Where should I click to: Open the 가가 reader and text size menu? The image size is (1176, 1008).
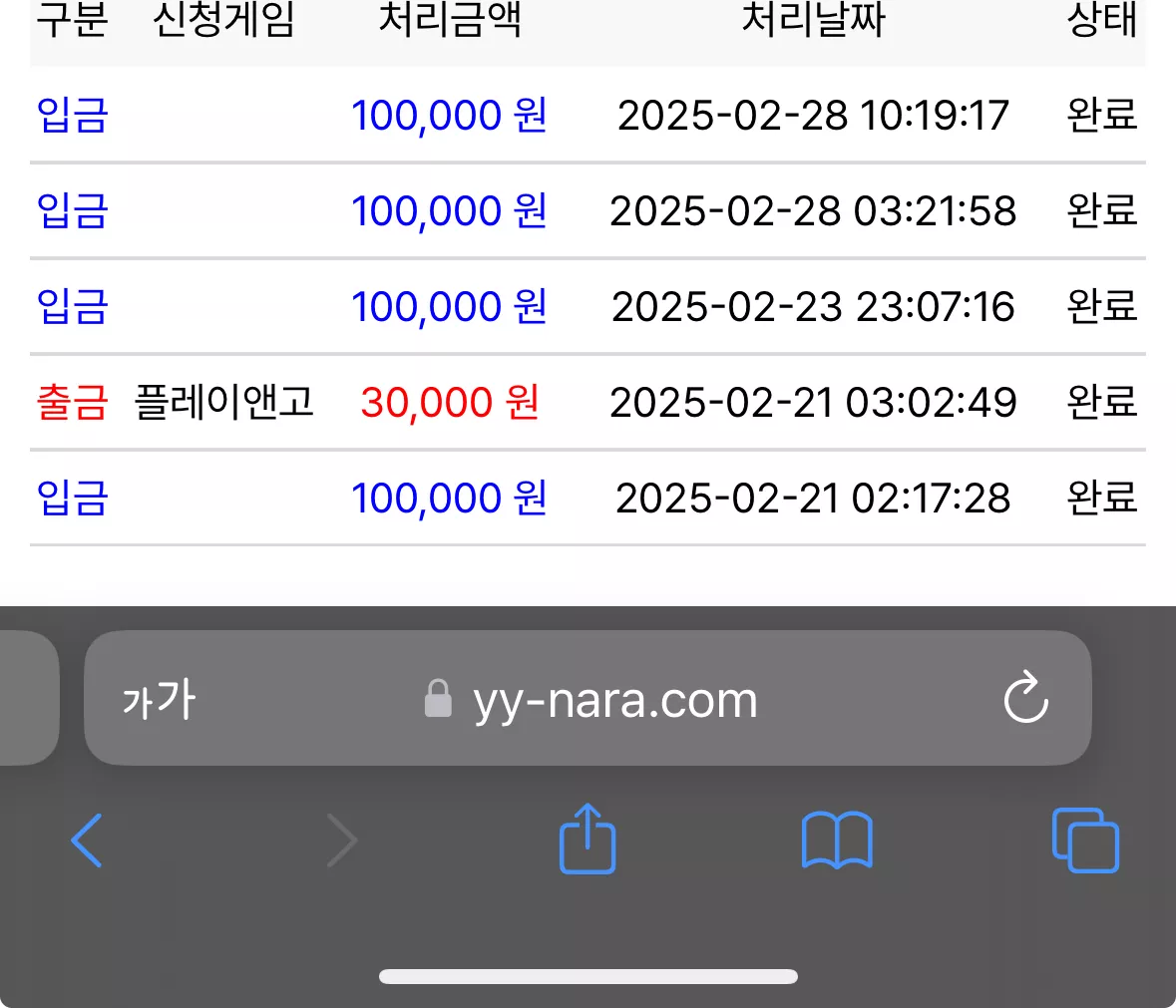tap(159, 699)
